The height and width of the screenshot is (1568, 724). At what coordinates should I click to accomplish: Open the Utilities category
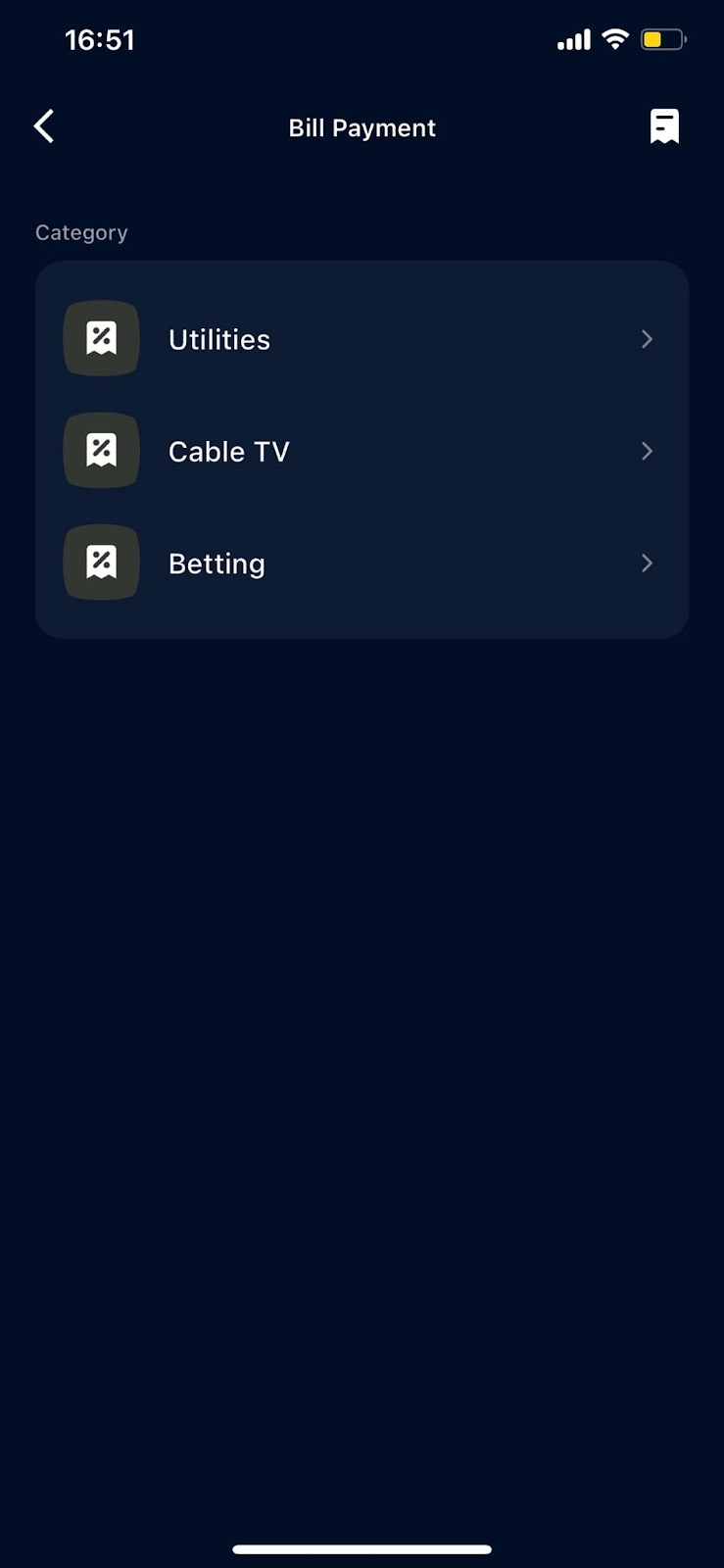click(x=362, y=339)
